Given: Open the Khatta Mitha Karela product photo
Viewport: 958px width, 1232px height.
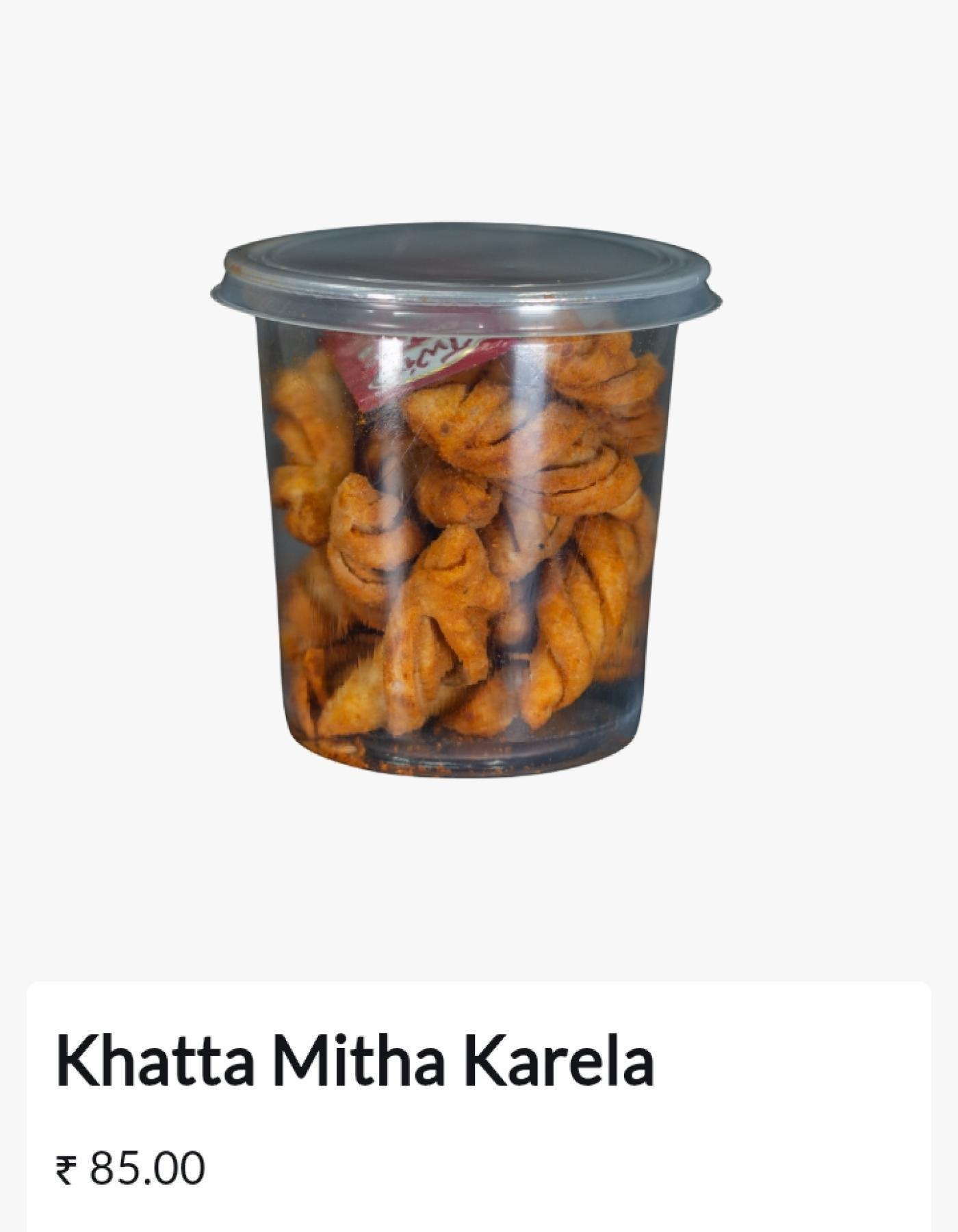Looking at the screenshot, I should (465, 500).
